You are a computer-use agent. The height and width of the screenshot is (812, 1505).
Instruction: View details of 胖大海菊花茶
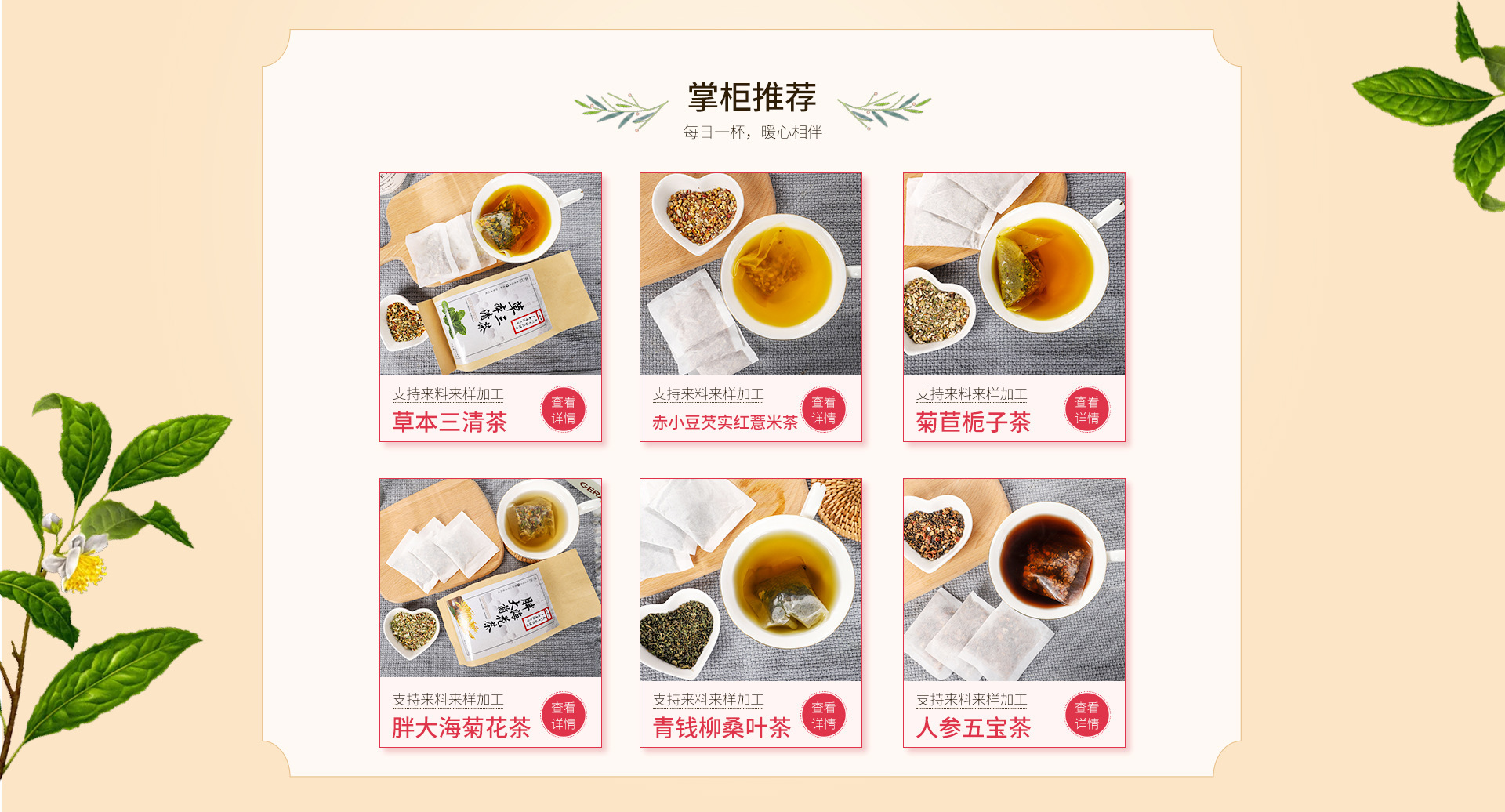(563, 716)
